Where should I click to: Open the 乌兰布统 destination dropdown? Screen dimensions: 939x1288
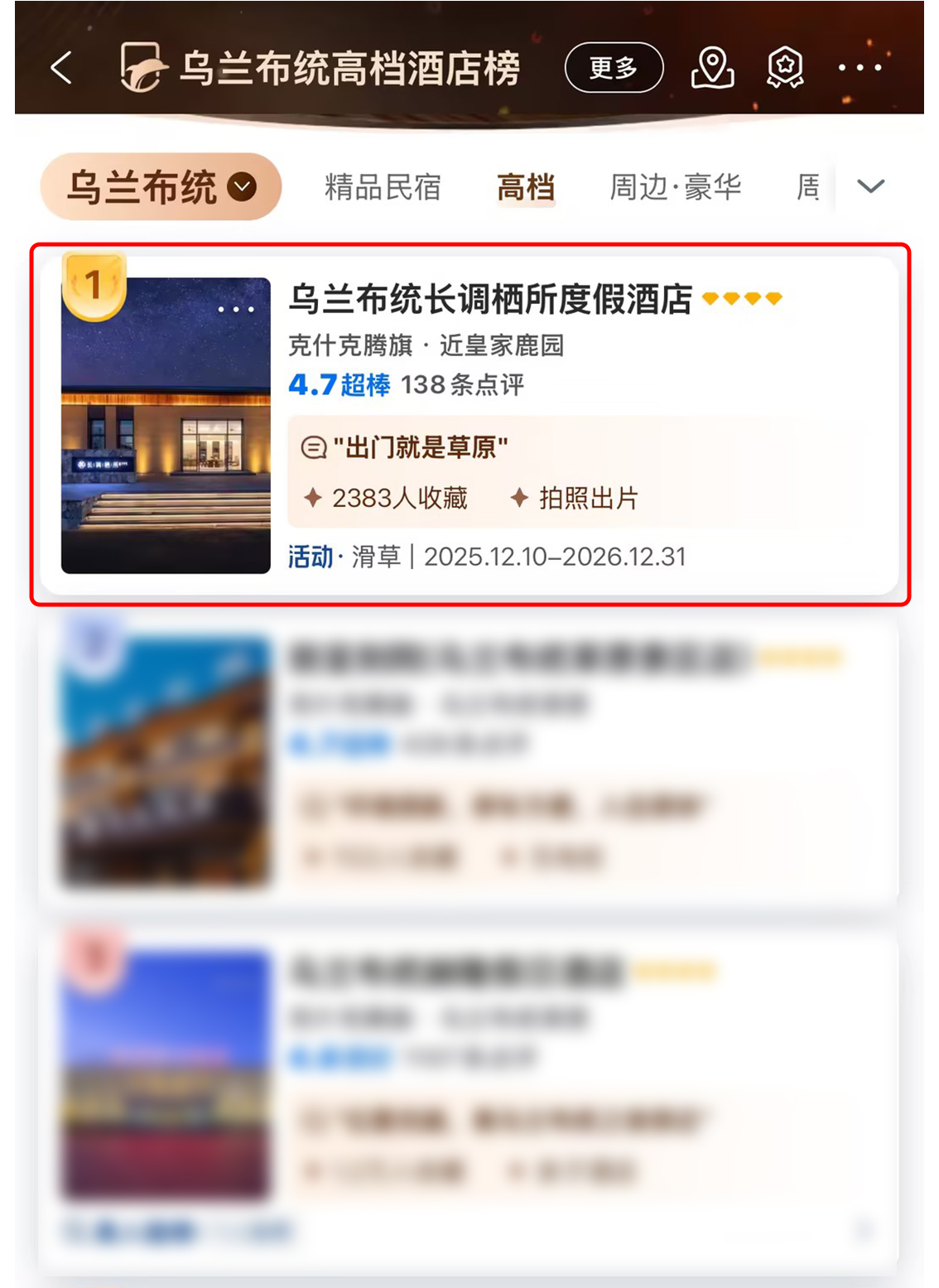tap(161, 187)
